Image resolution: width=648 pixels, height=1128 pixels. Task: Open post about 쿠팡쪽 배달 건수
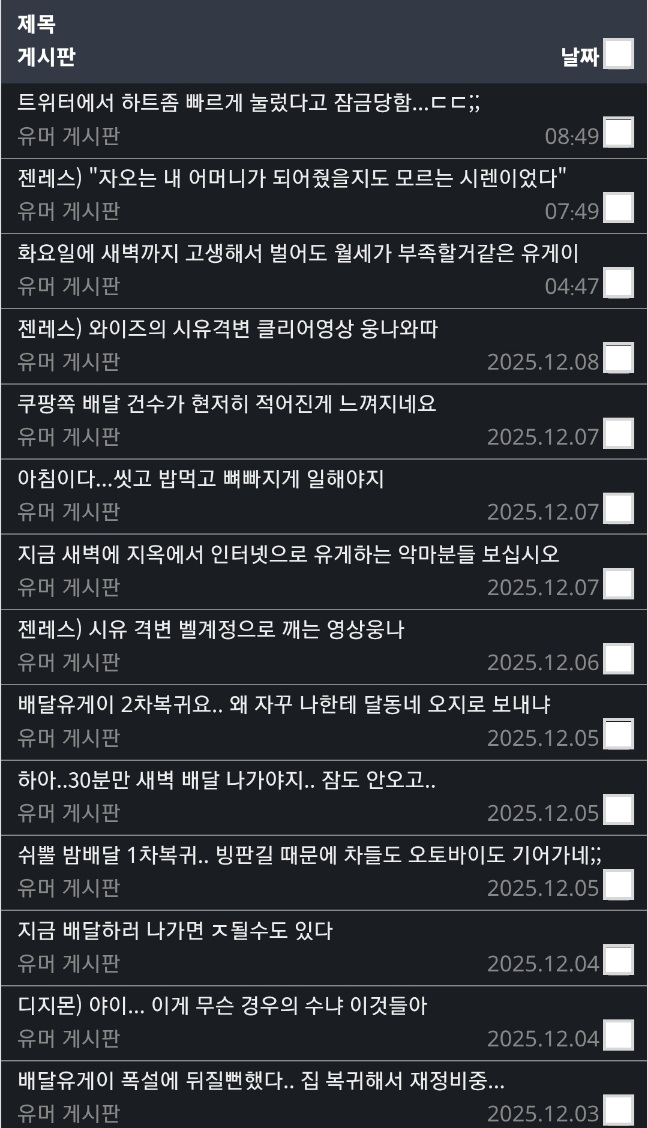[x=227, y=404]
